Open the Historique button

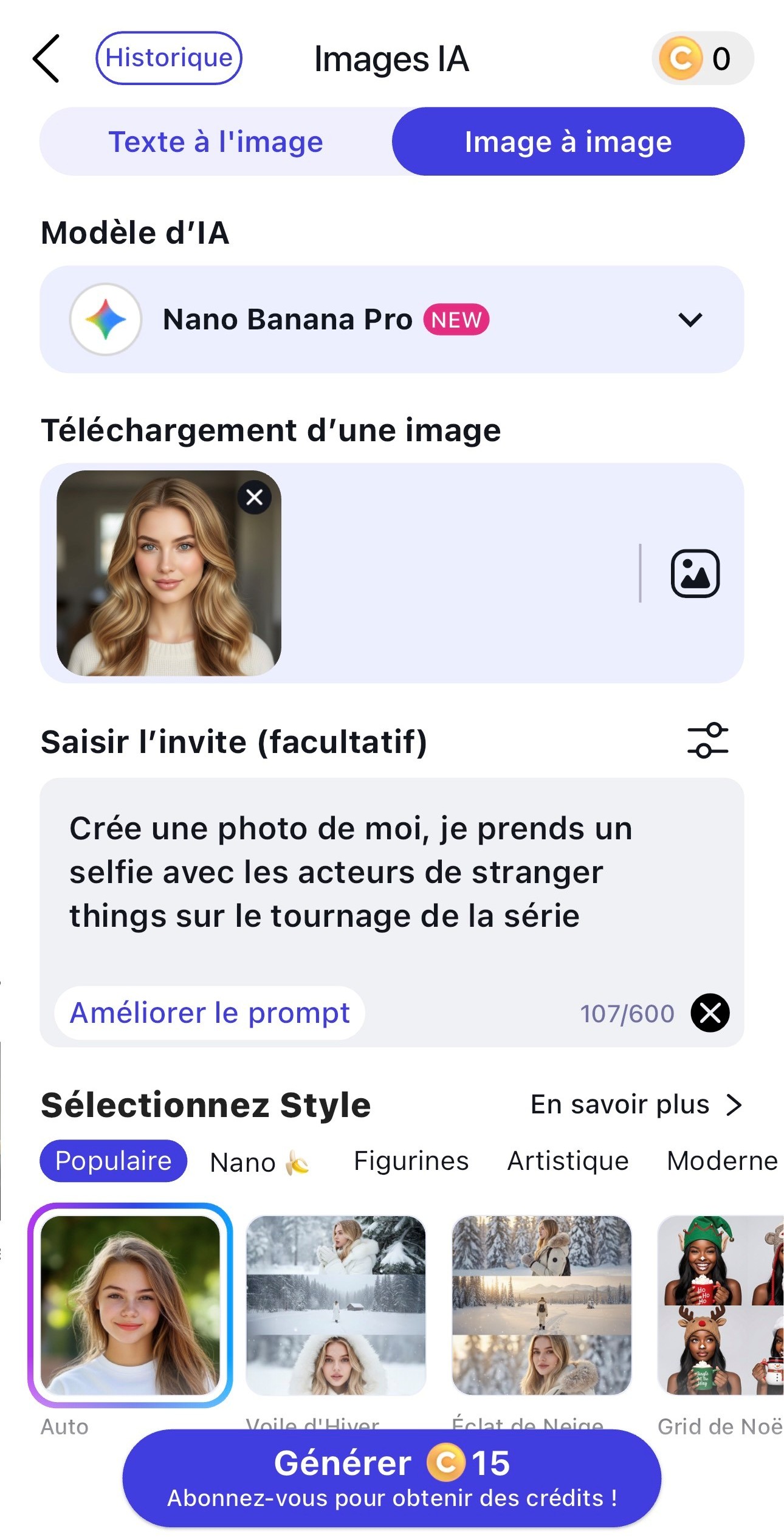point(169,58)
